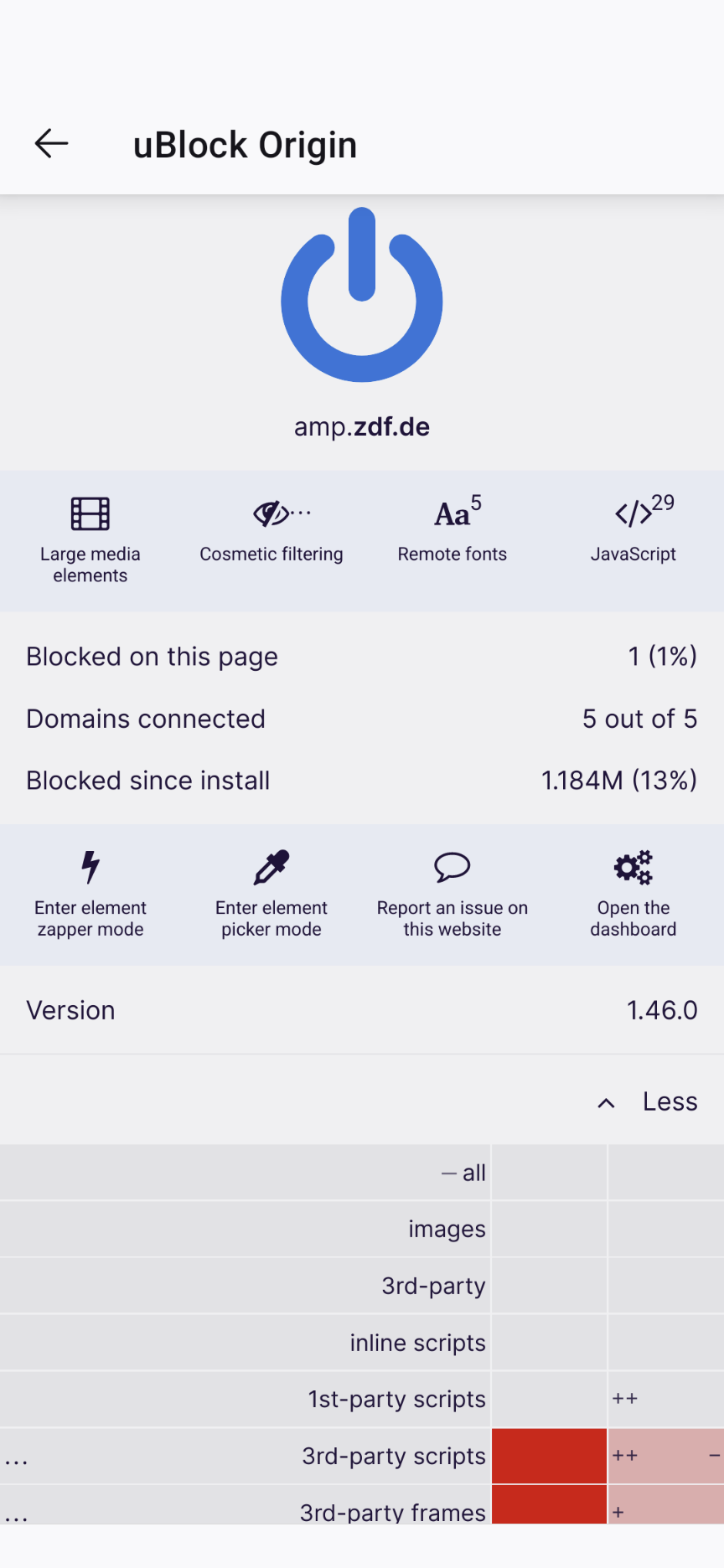Screen dimensions: 724x1568
Task: Select the inline scripts filter row
Action: point(416,1342)
